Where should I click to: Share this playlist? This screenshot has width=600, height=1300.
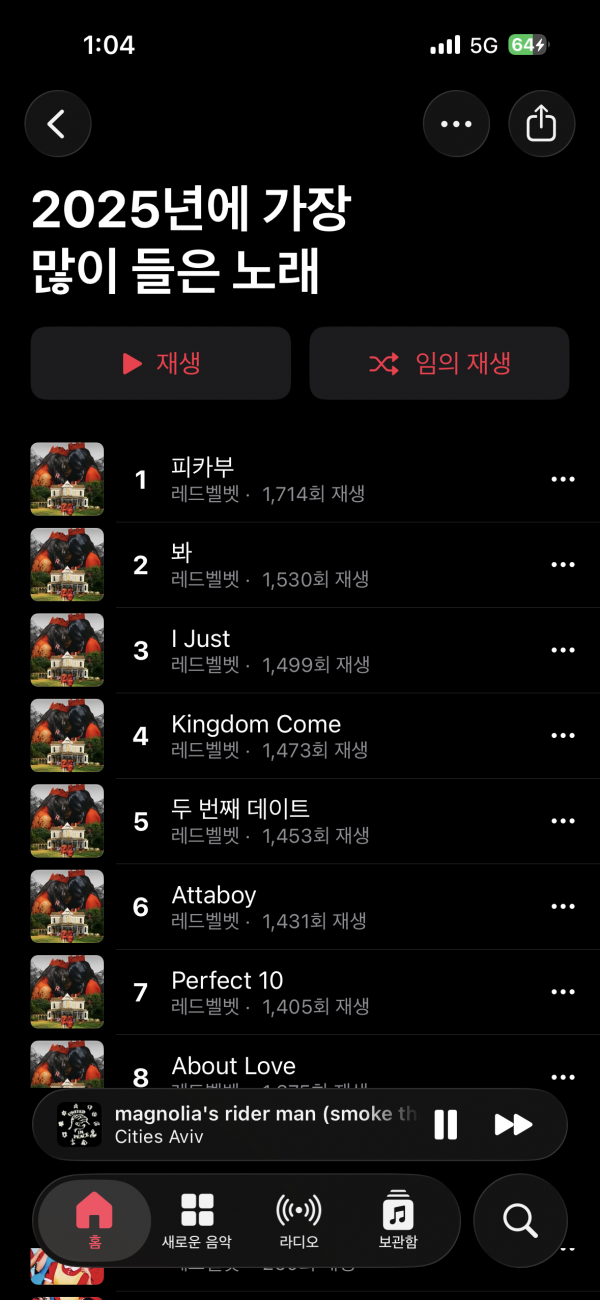541,124
